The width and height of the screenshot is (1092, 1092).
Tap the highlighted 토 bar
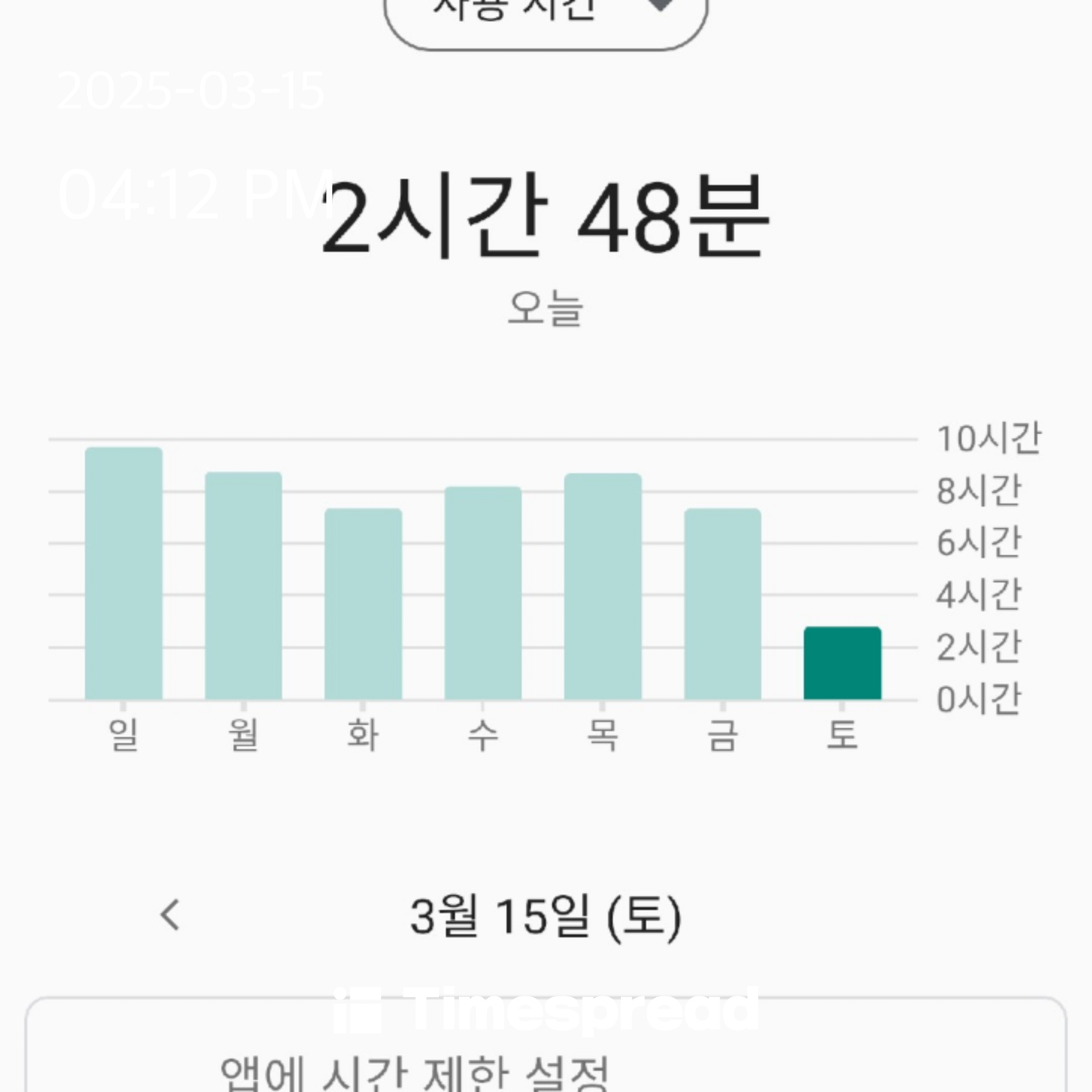point(843,663)
